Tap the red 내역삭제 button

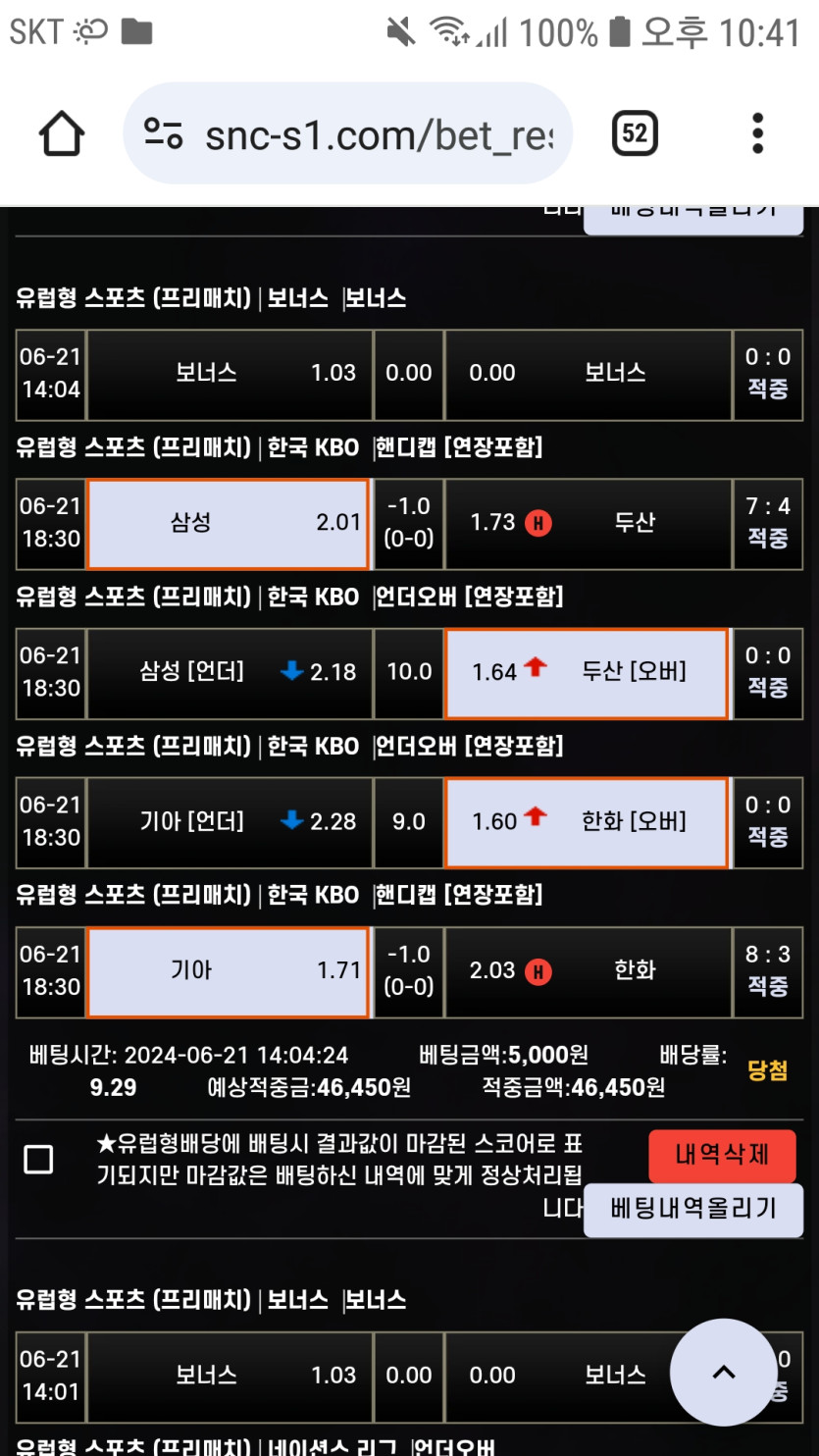721,1155
